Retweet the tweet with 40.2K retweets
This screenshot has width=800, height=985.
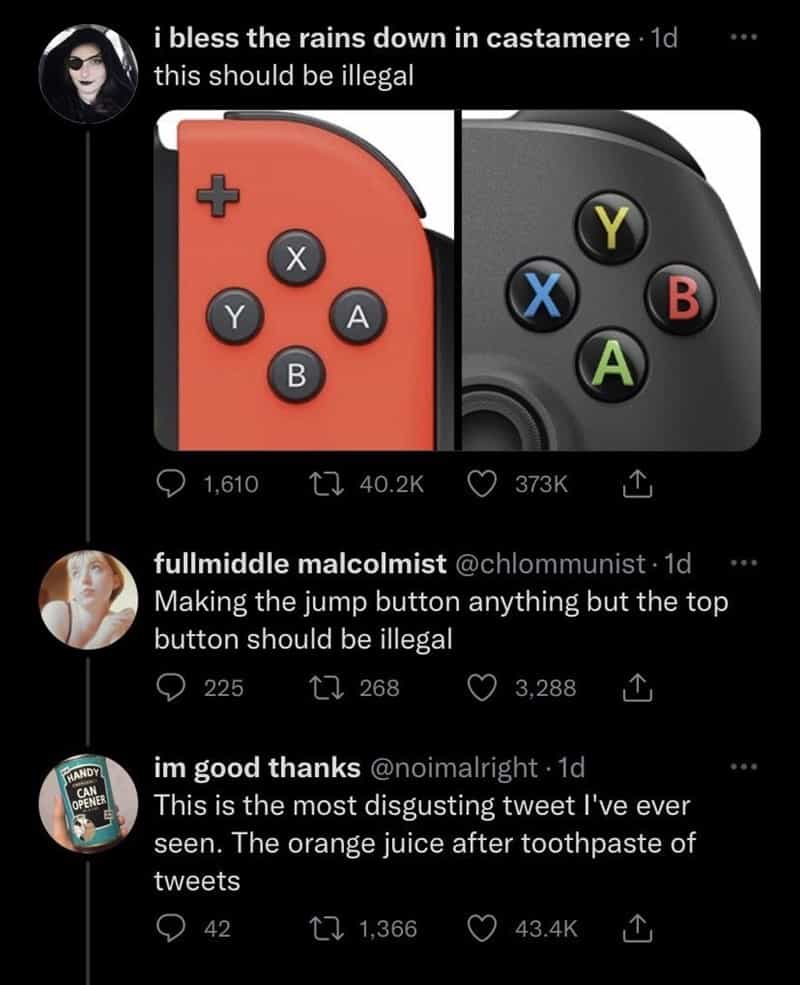coord(328,485)
